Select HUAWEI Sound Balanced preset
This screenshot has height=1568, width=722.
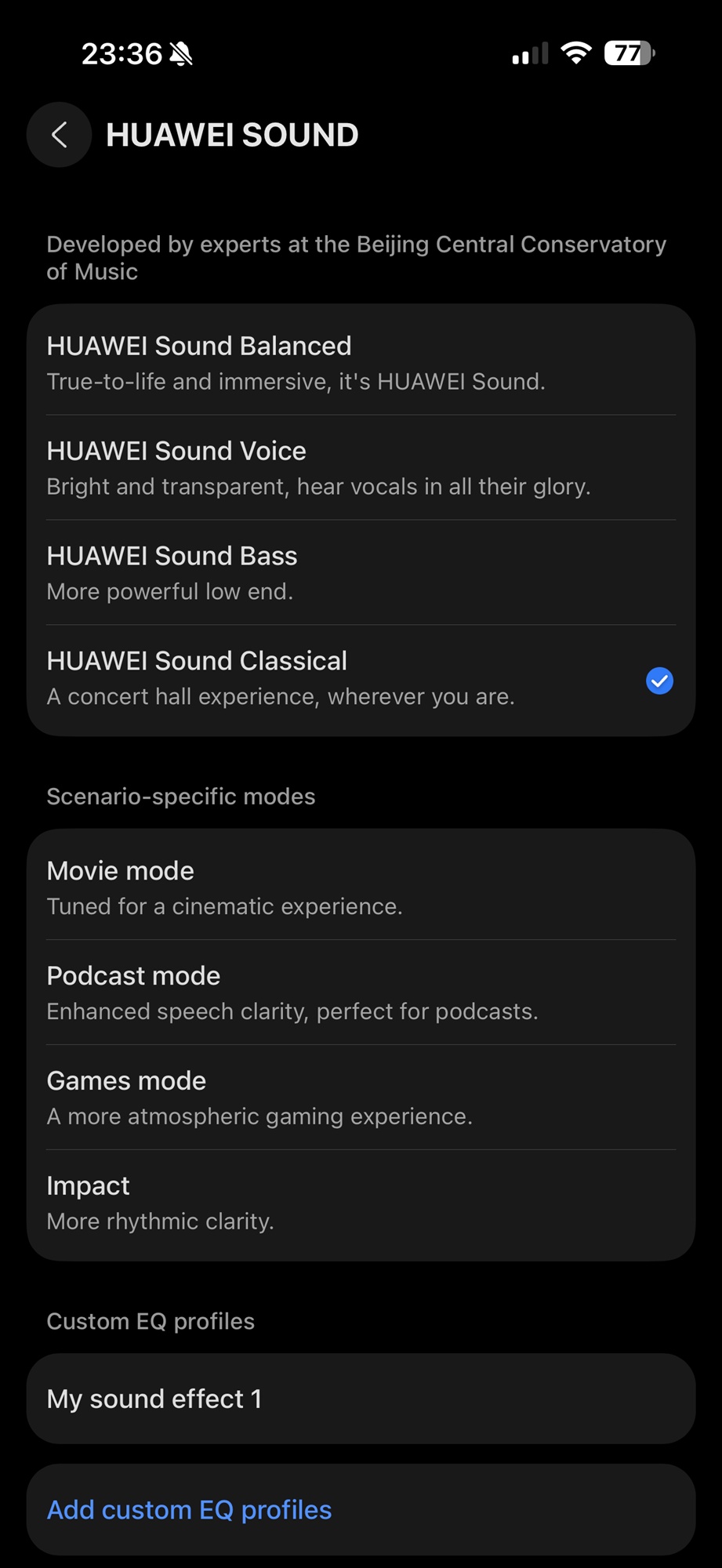coord(361,362)
